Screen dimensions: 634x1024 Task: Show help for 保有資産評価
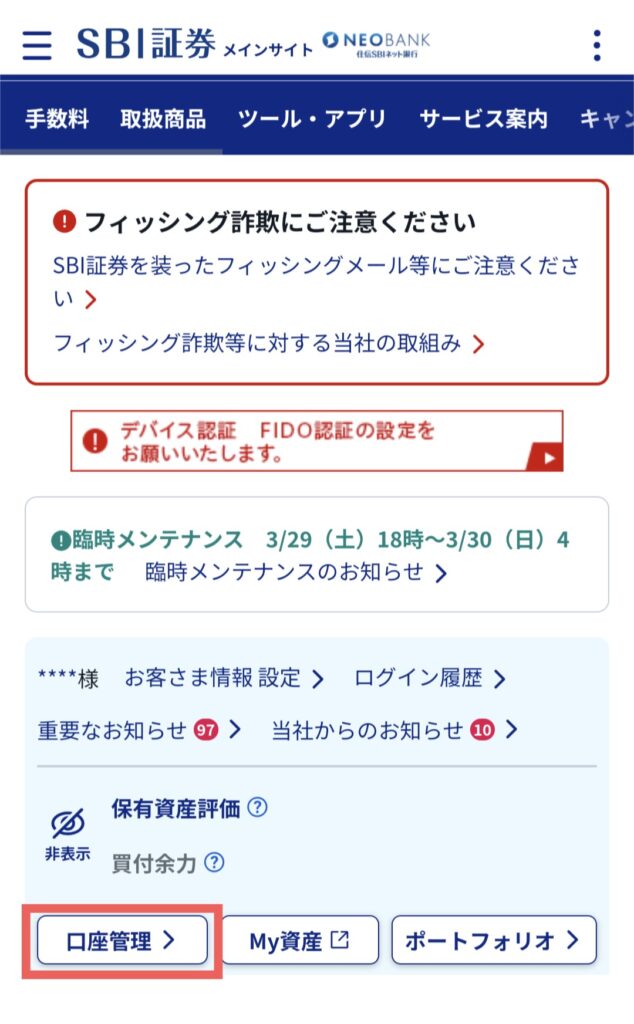(x=257, y=807)
